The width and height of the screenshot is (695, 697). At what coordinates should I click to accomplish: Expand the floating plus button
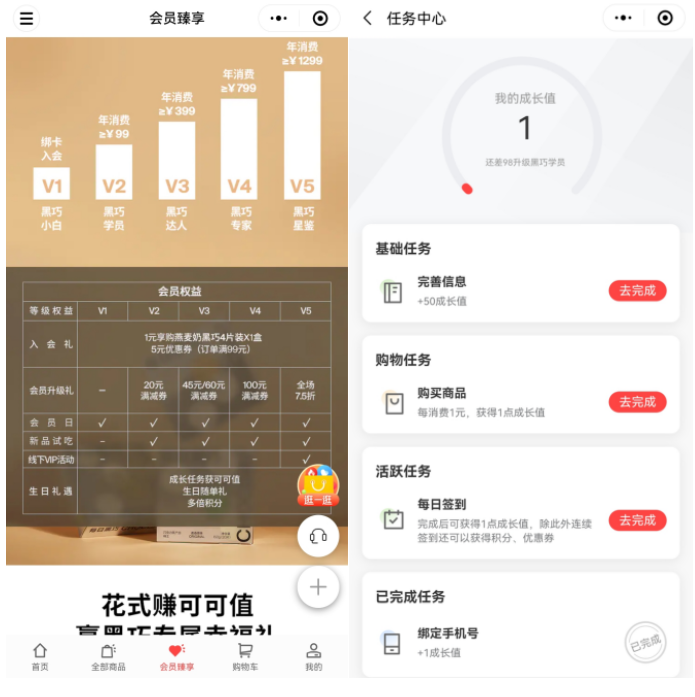point(318,587)
